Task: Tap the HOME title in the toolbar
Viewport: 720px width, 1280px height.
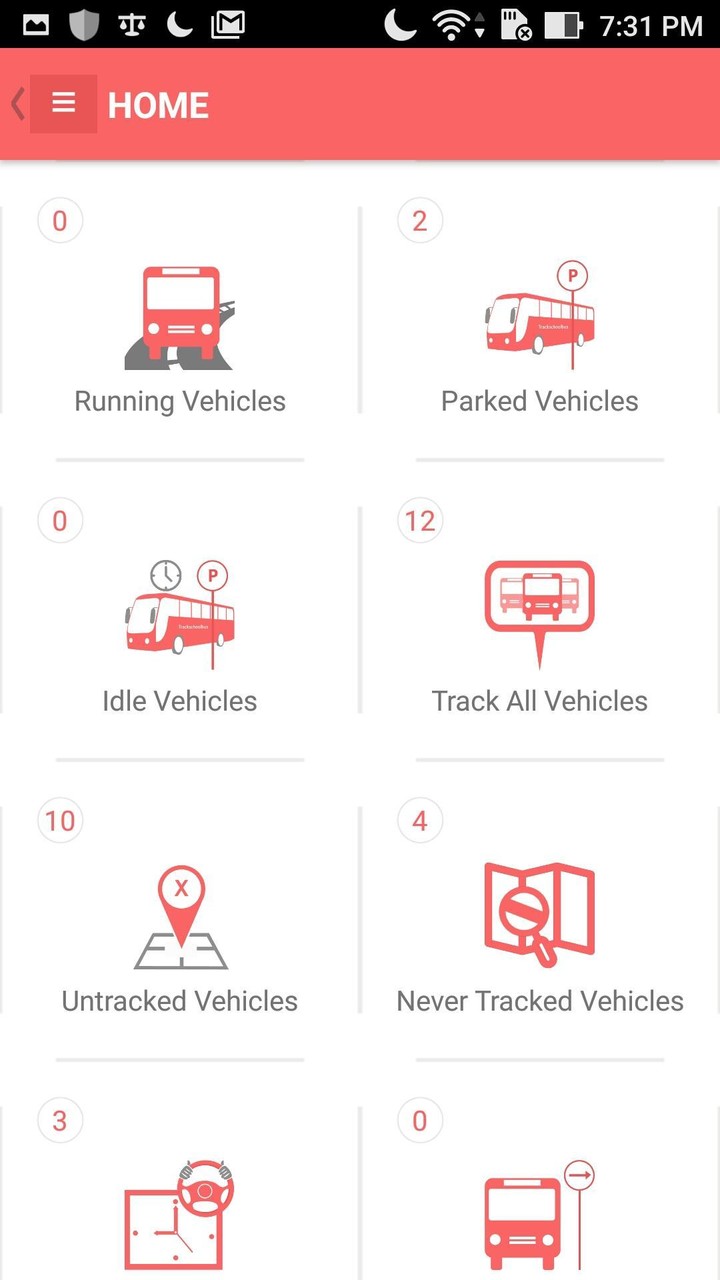Action: click(158, 105)
